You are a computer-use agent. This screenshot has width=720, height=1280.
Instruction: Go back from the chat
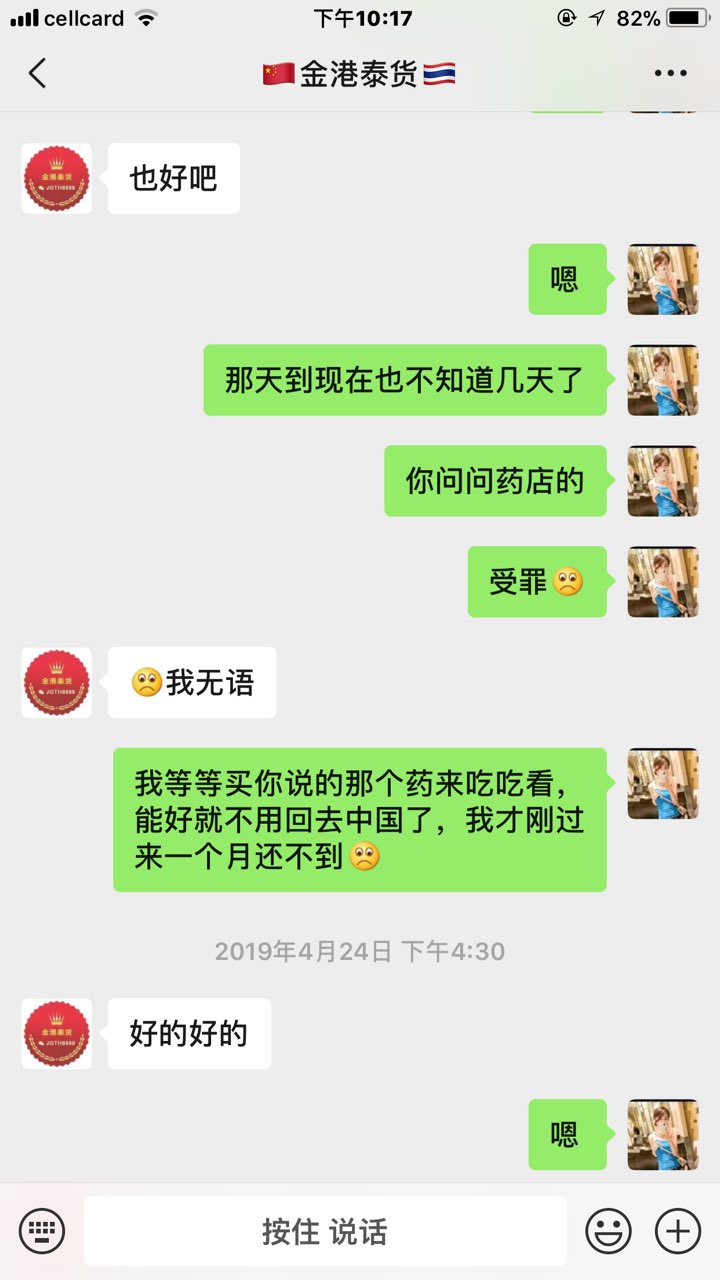click(x=38, y=73)
